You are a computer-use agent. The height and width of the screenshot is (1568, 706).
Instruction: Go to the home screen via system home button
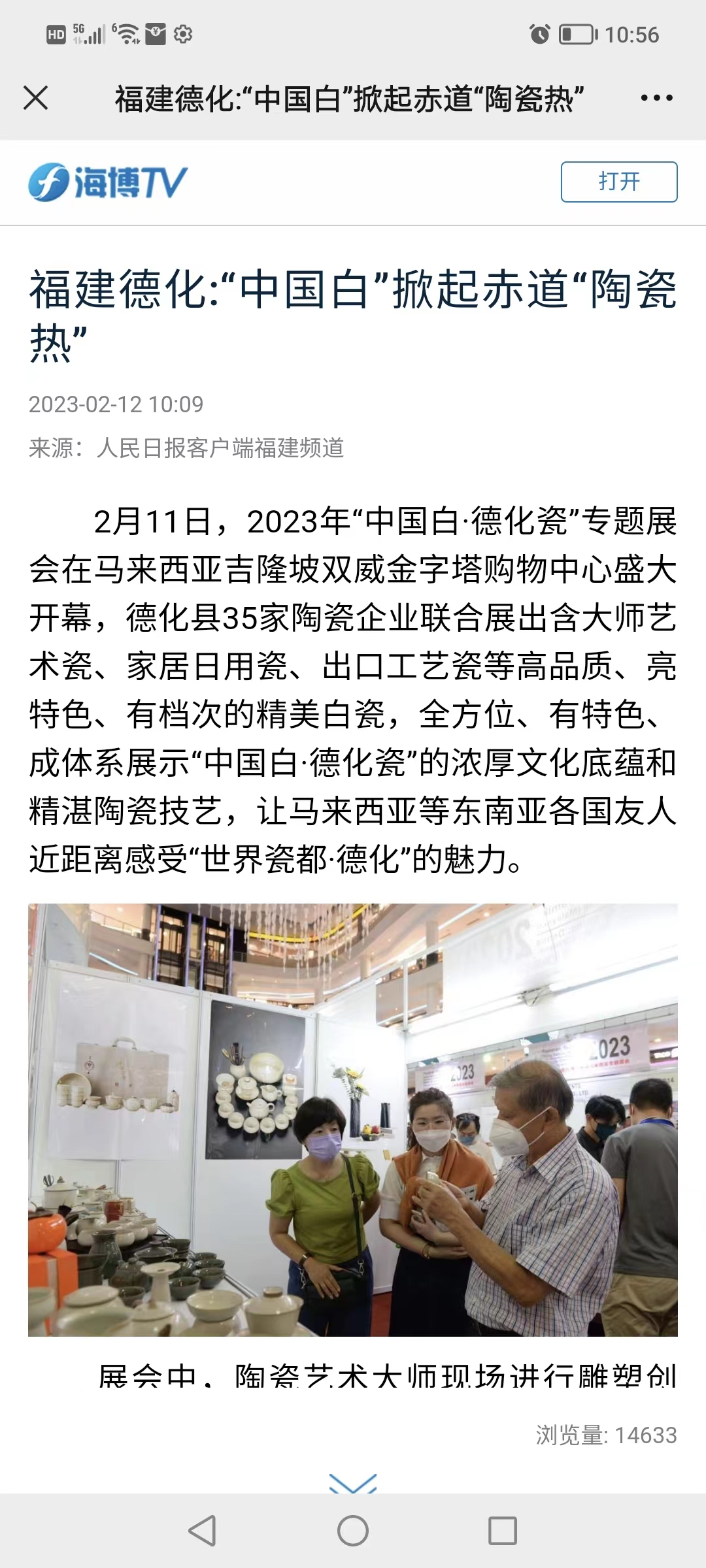tap(353, 1531)
